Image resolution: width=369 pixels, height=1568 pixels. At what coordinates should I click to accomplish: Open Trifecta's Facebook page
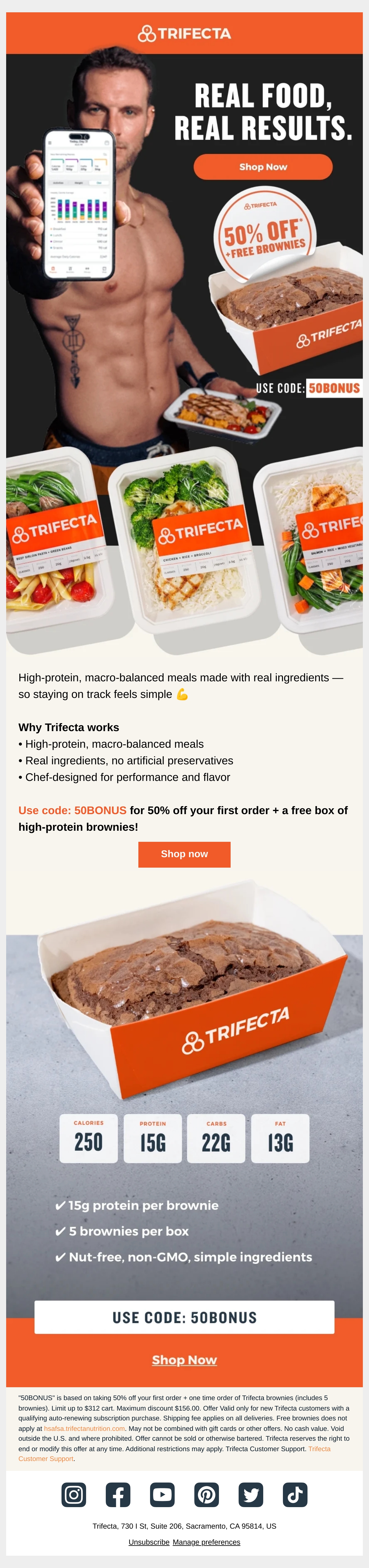(x=118, y=1494)
